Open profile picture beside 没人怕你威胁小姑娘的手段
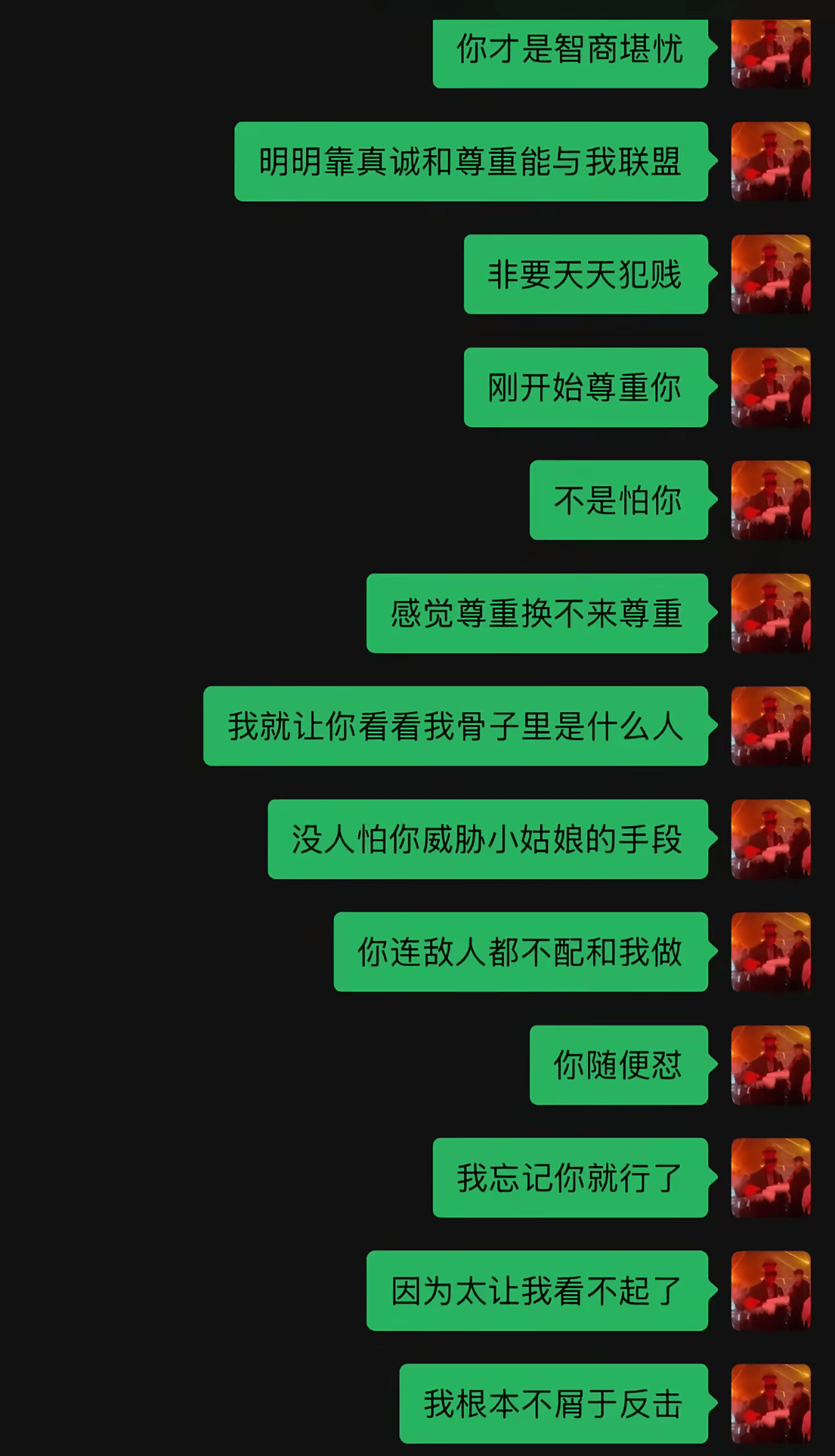The image size is (835, 1456). [771, 839]
